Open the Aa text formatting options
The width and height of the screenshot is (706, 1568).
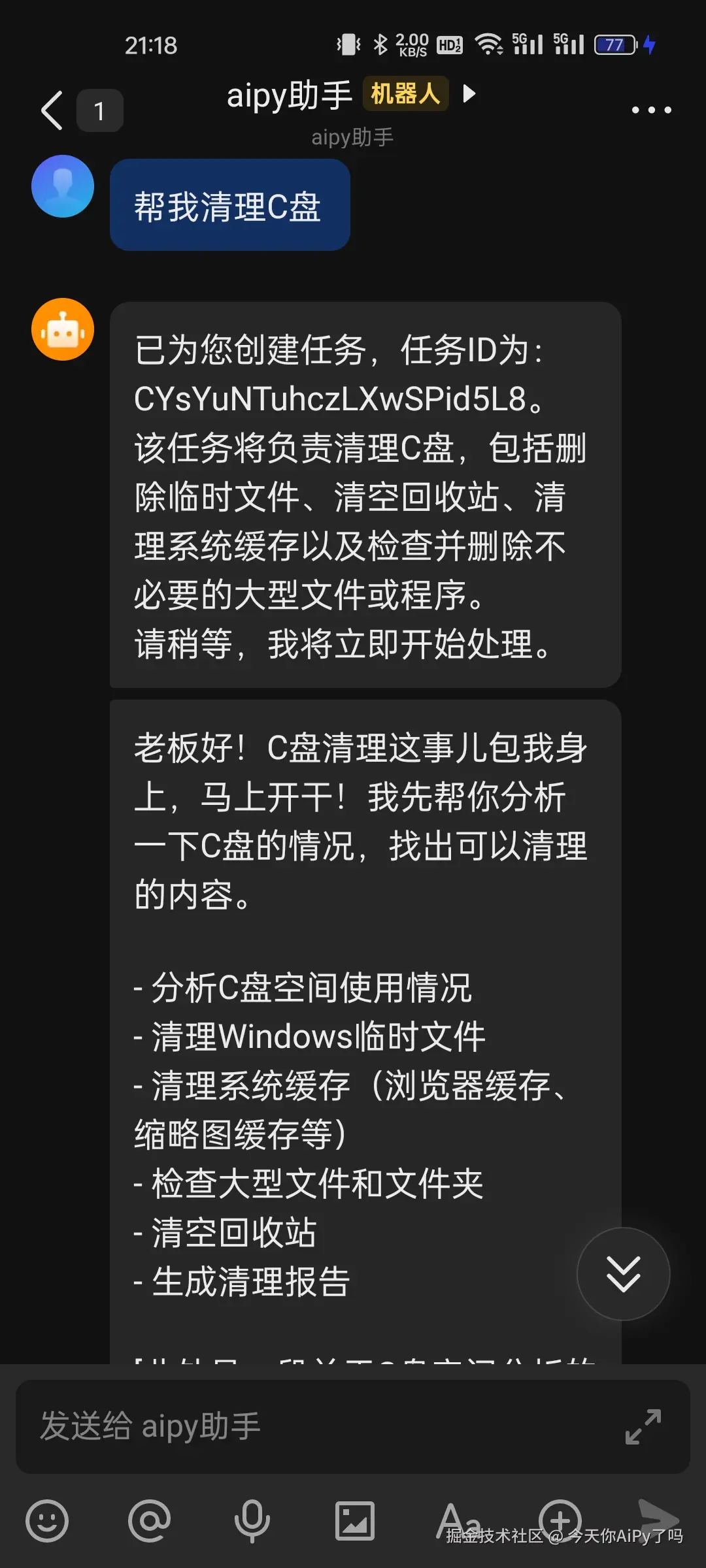coord(458,1517)
